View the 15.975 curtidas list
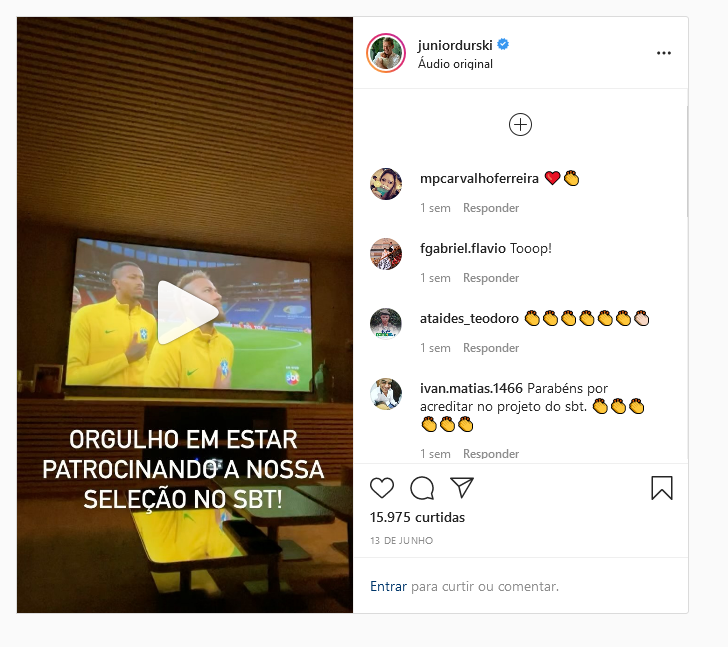Screen dimensions: 728x647 (x=417, y=518)
